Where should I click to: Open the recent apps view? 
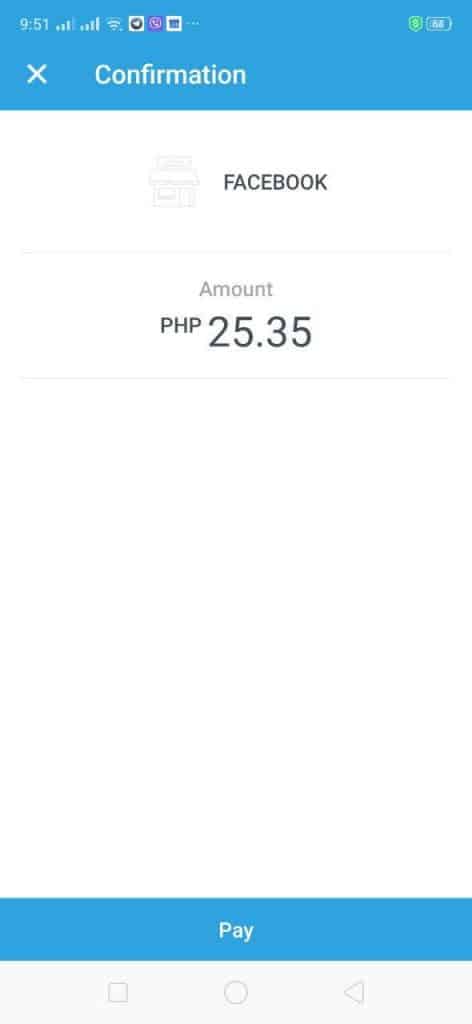118,993
